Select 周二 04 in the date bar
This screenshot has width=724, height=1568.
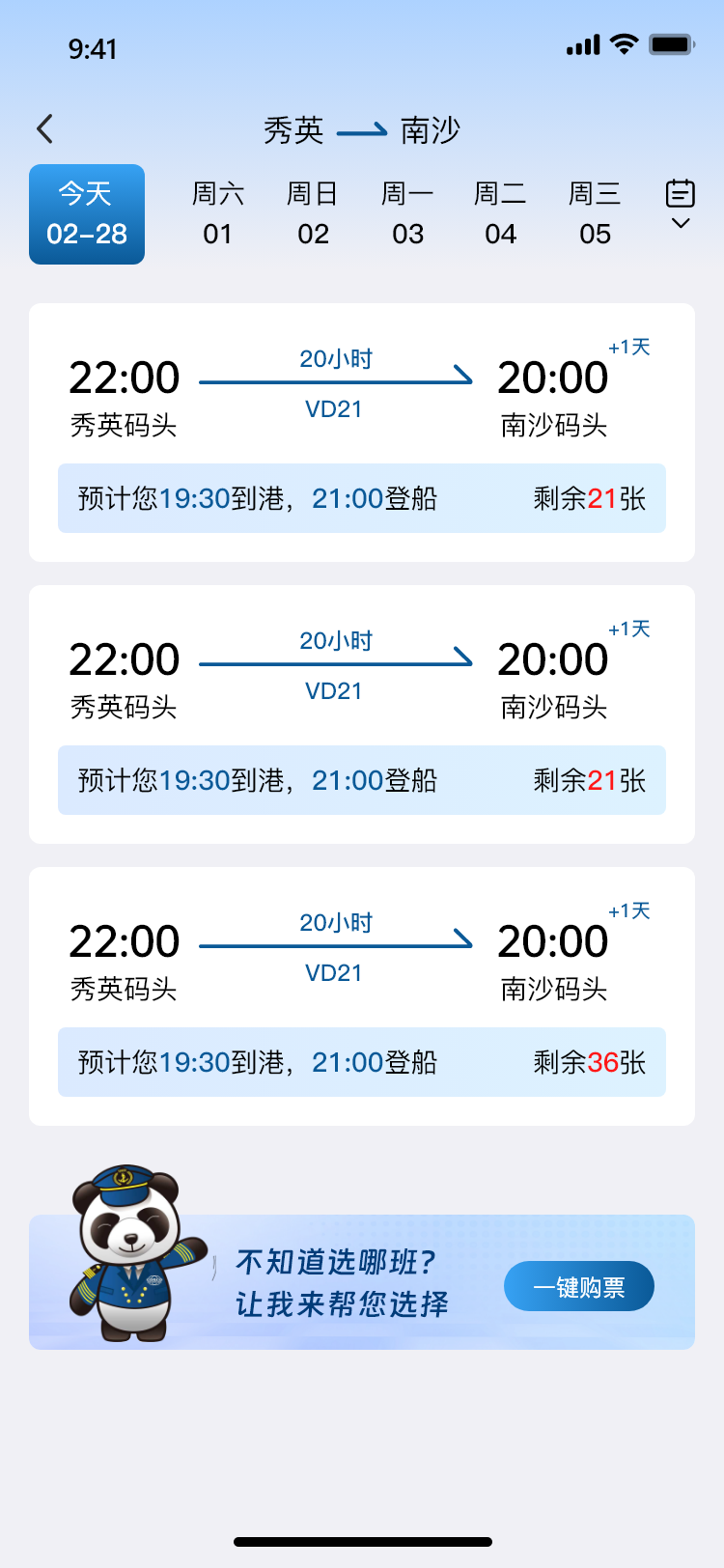click(500, 213)
